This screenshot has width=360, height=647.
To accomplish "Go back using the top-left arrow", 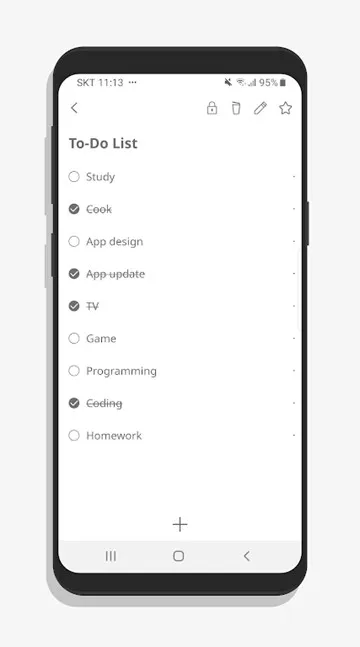I will [74, 108].
